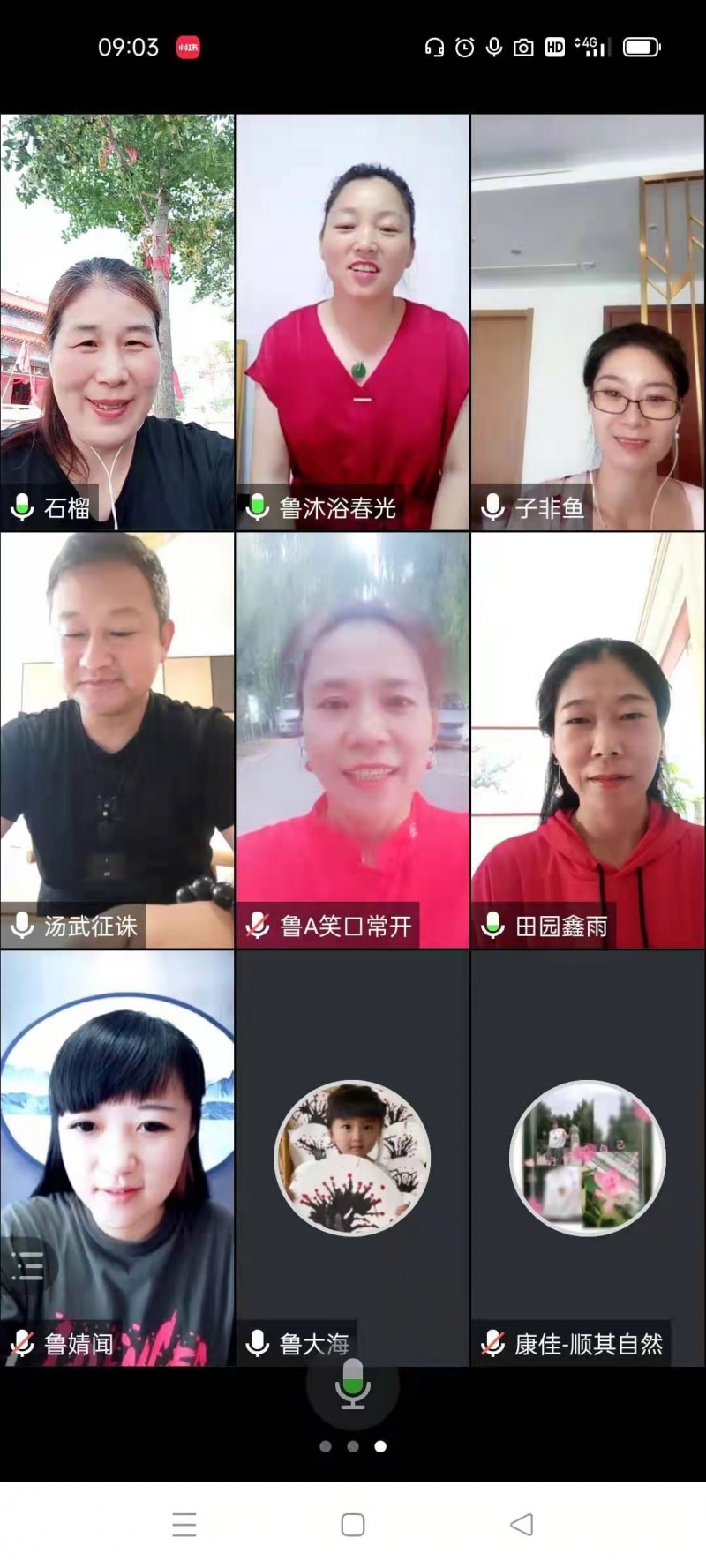
Task: Select 康佳-顺其自然's avatar tile
Action: 588,1158
